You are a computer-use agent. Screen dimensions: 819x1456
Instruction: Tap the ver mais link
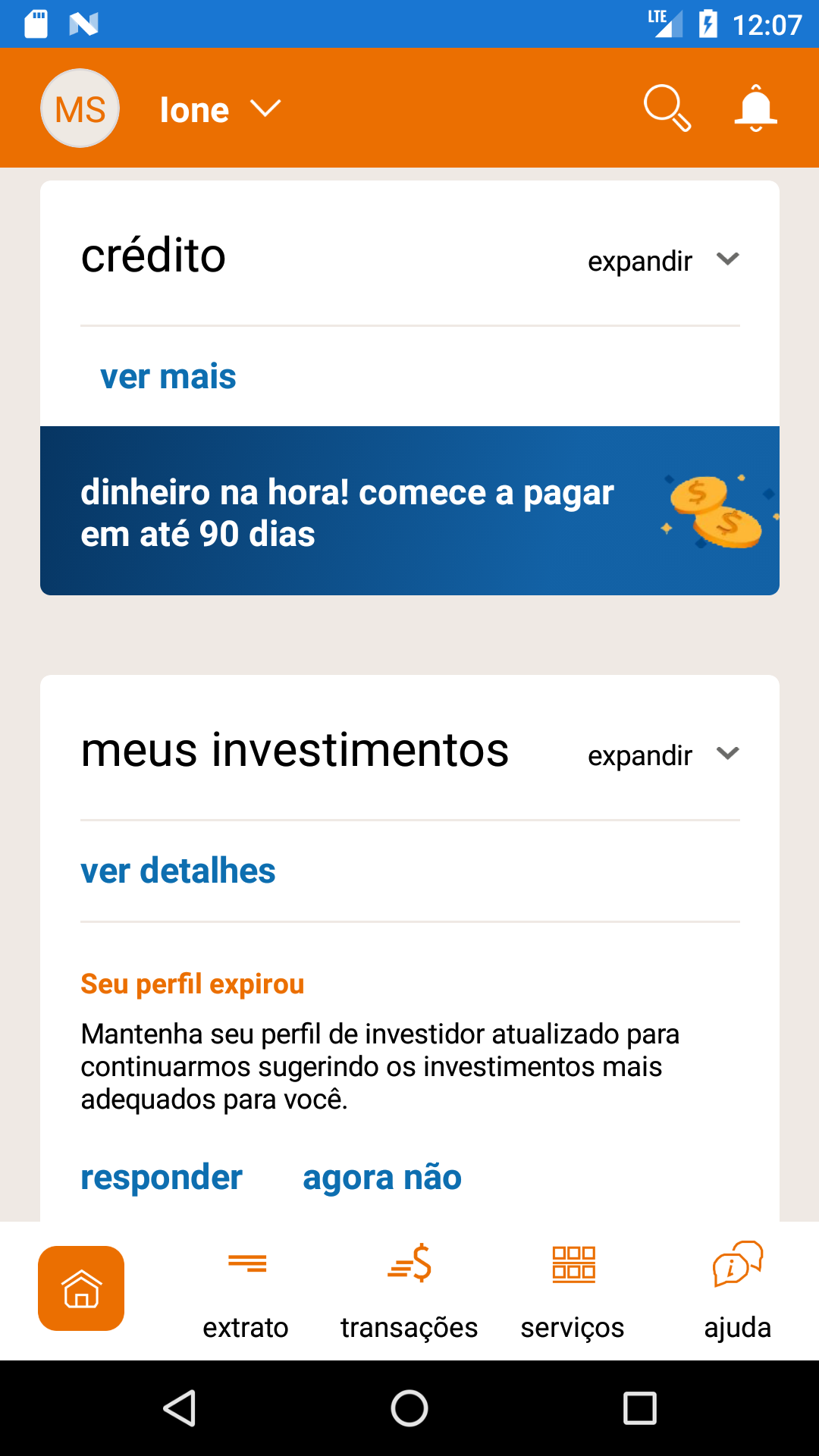click(168, 377)
